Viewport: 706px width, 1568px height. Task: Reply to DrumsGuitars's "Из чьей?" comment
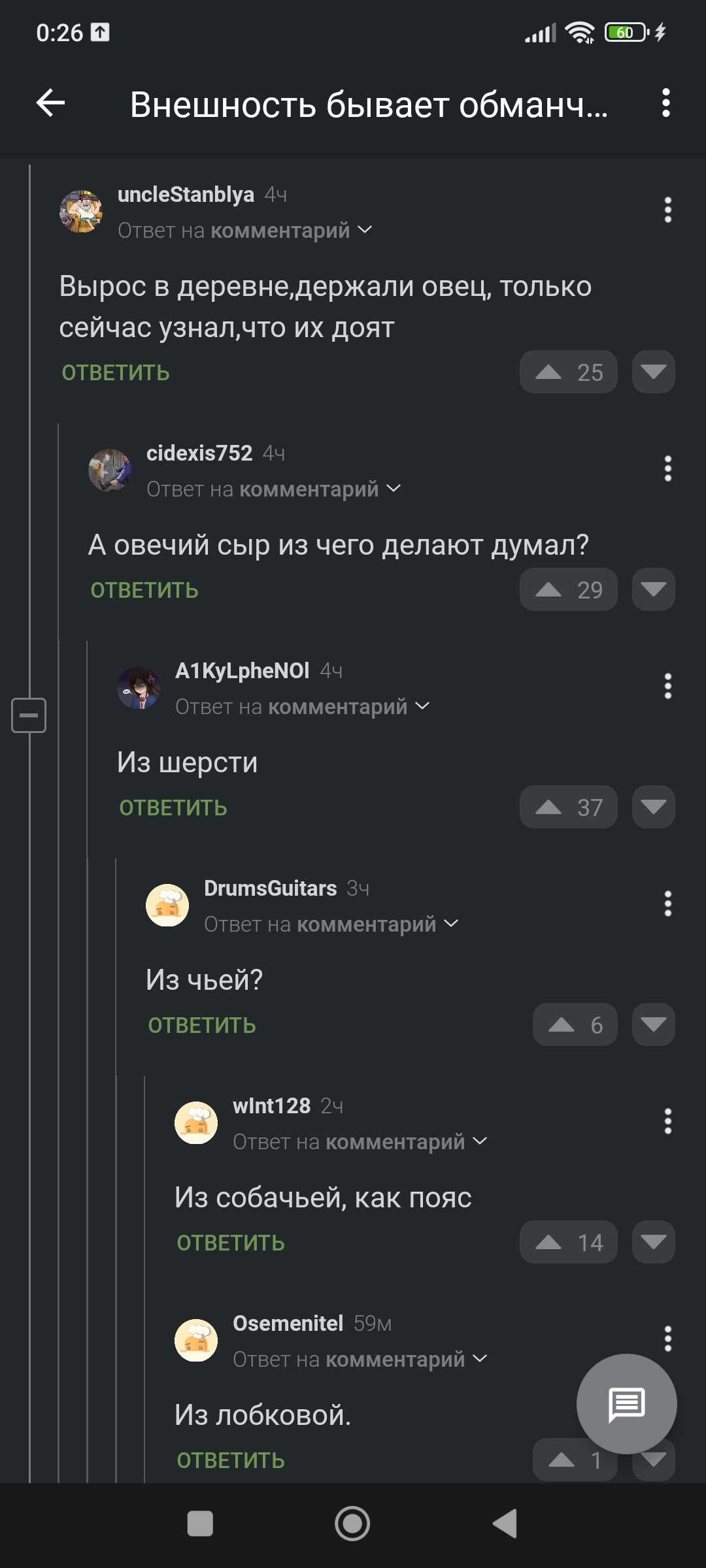pyautogui.click(x=202, y=1026)
